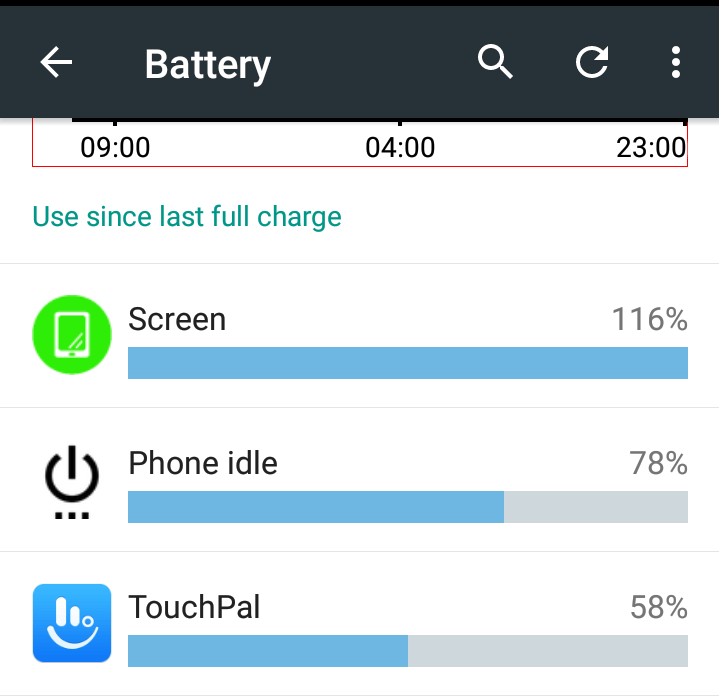Open the battery history graph
The width and height of the screenshot is (719, 696).
(x=360, y=142)
